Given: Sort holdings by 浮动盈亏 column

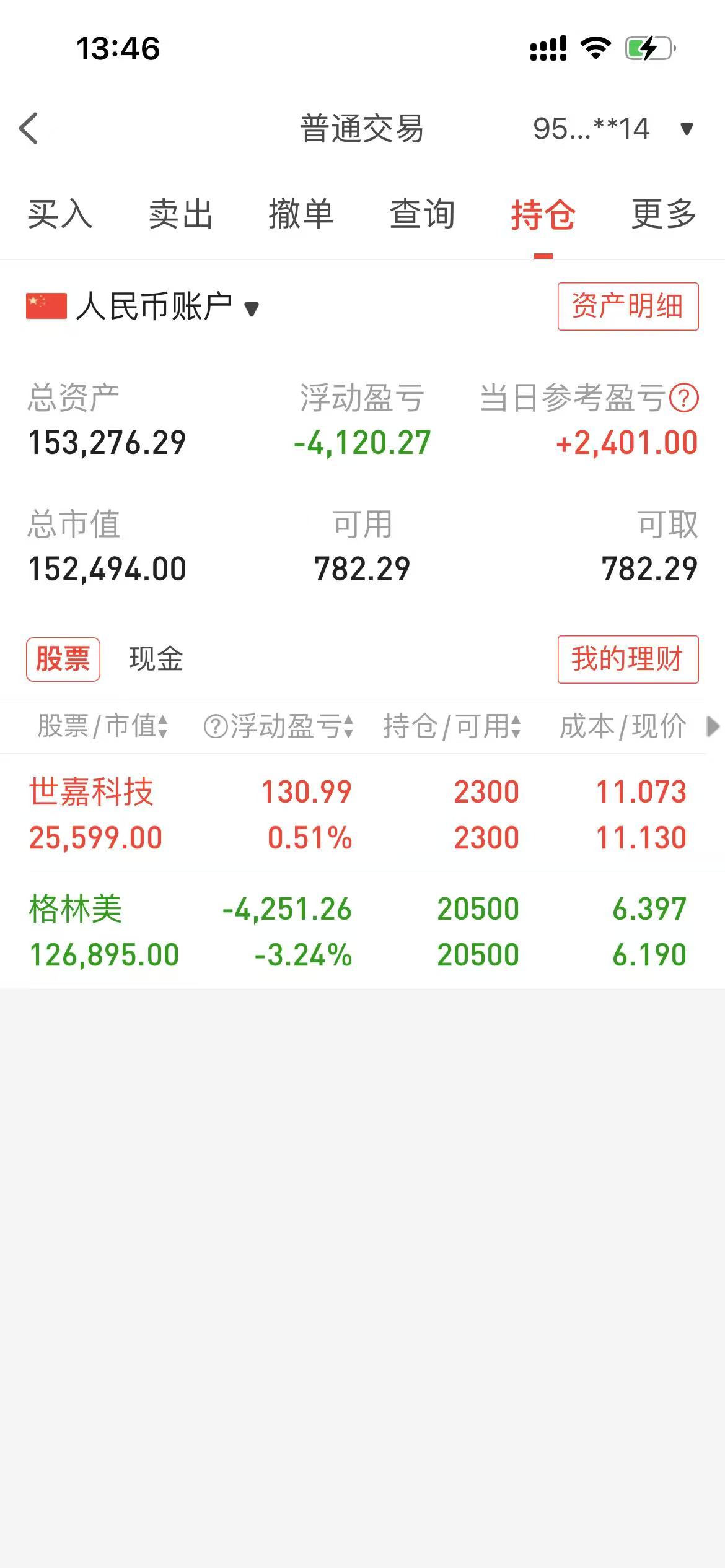Looking at the screenshot, I should 279,726.
